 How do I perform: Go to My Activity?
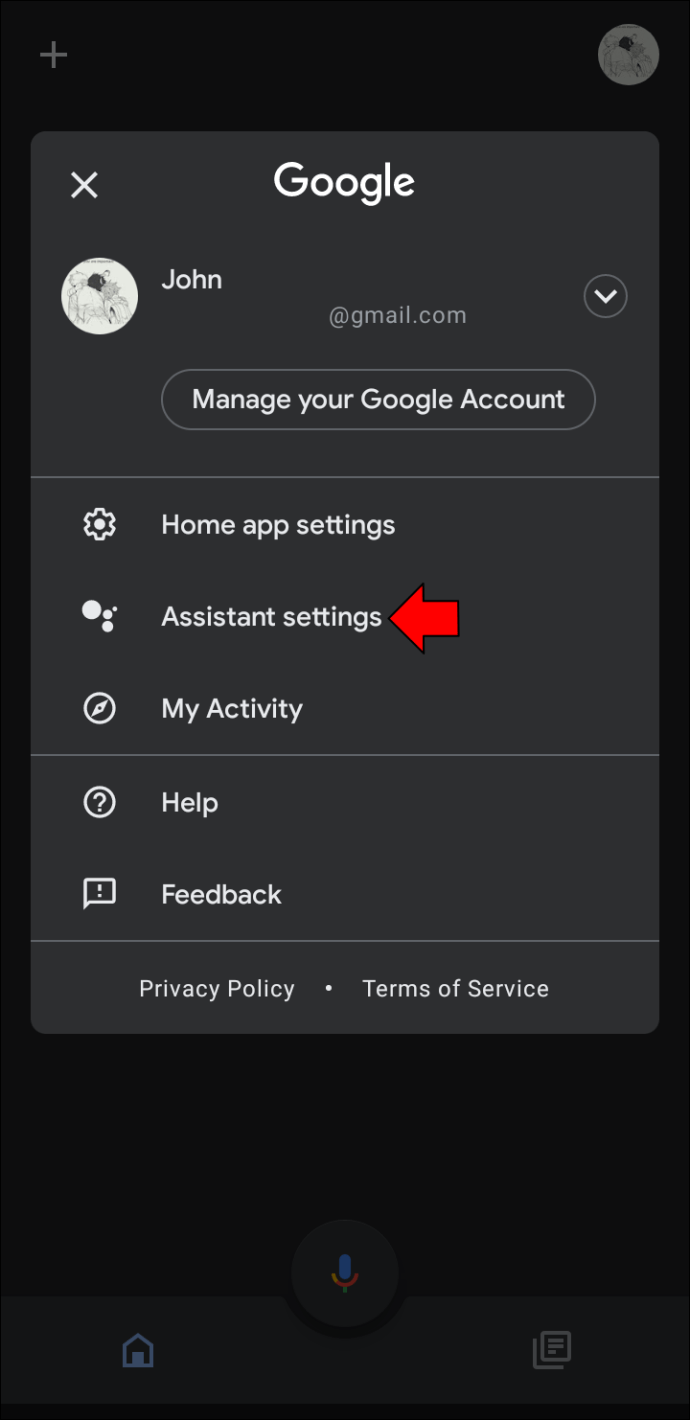tap(232, 709)
